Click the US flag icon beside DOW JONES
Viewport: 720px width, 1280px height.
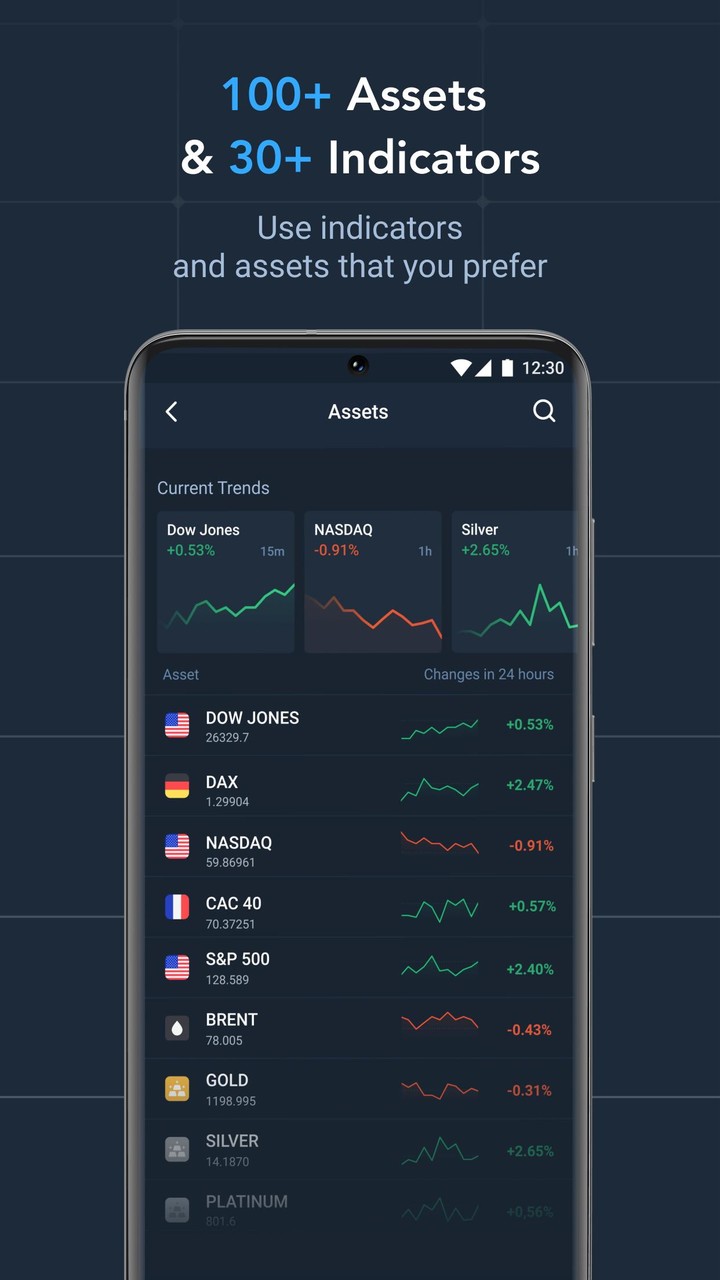tap(177, 725)
